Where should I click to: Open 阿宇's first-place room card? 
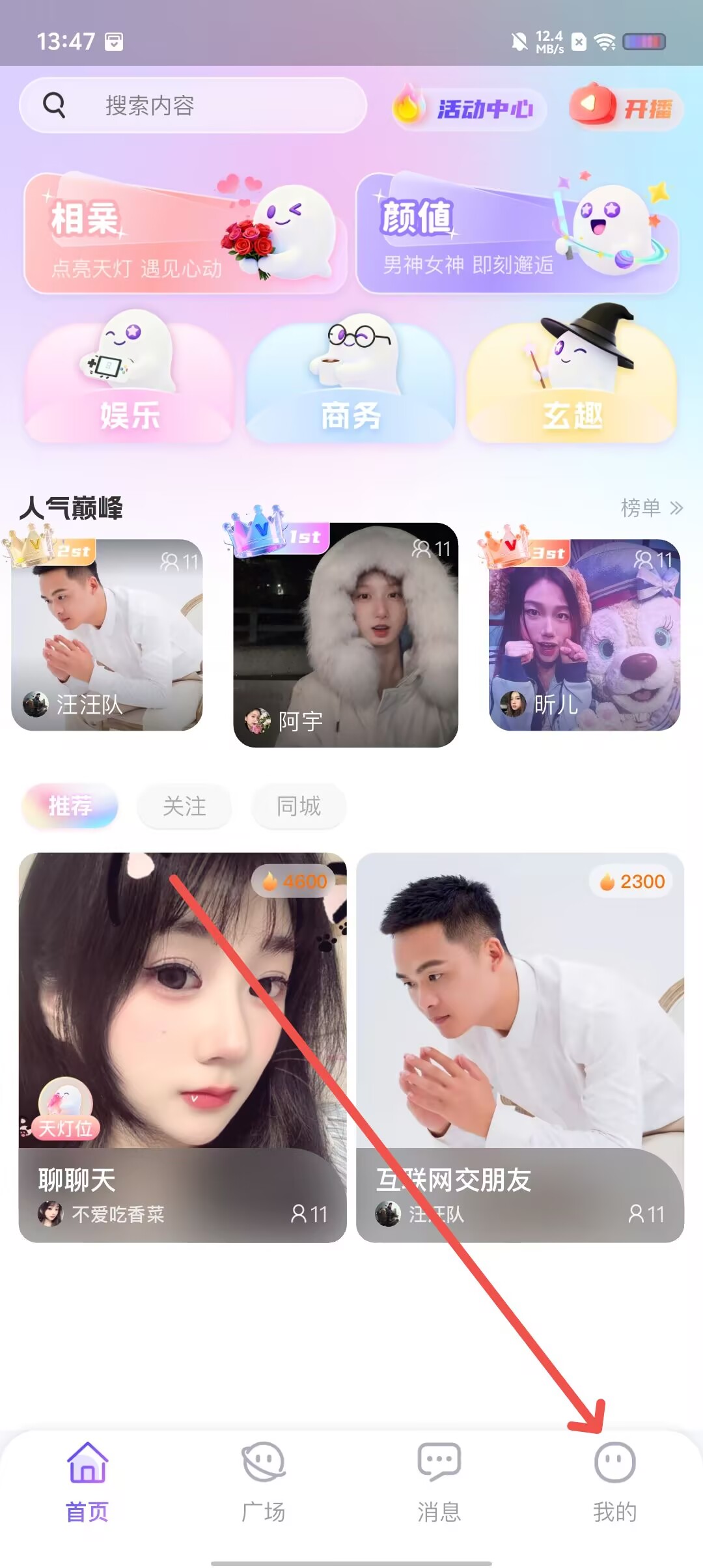(x=346, y=635)
